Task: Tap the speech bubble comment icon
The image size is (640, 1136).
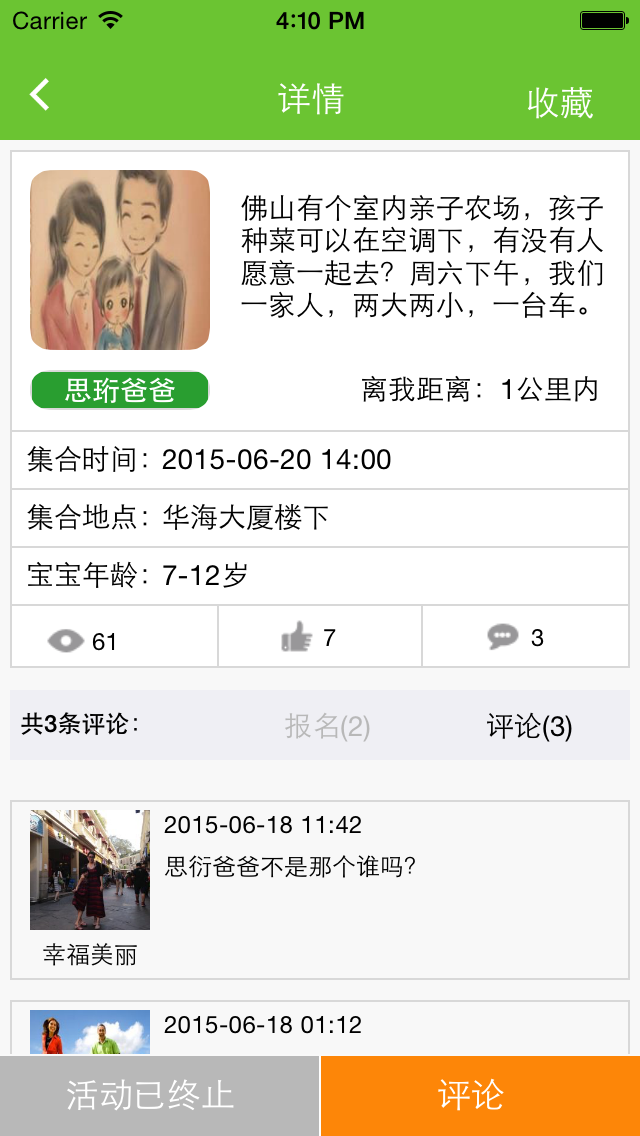Action: (x=502, y=637)
